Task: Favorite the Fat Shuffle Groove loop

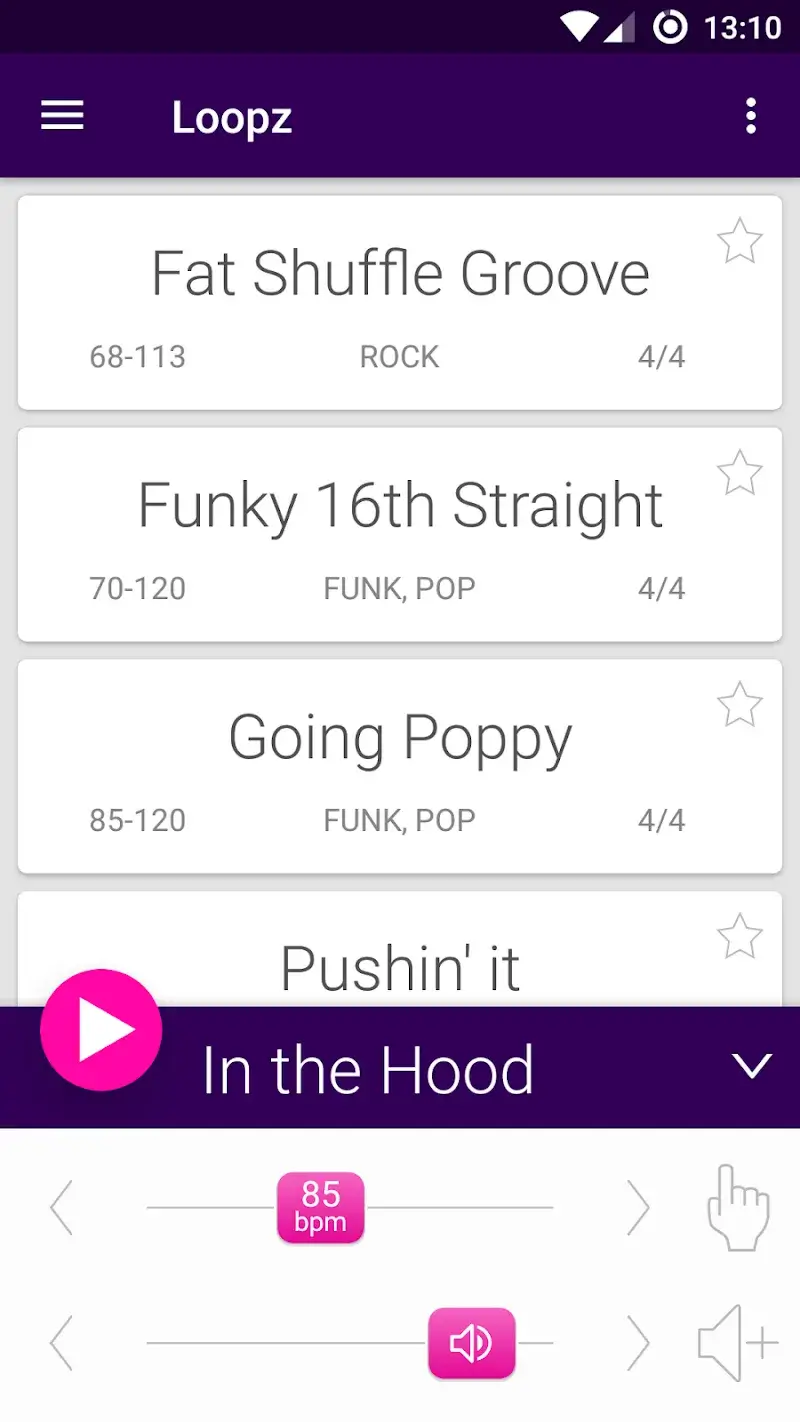Action: 739,240
